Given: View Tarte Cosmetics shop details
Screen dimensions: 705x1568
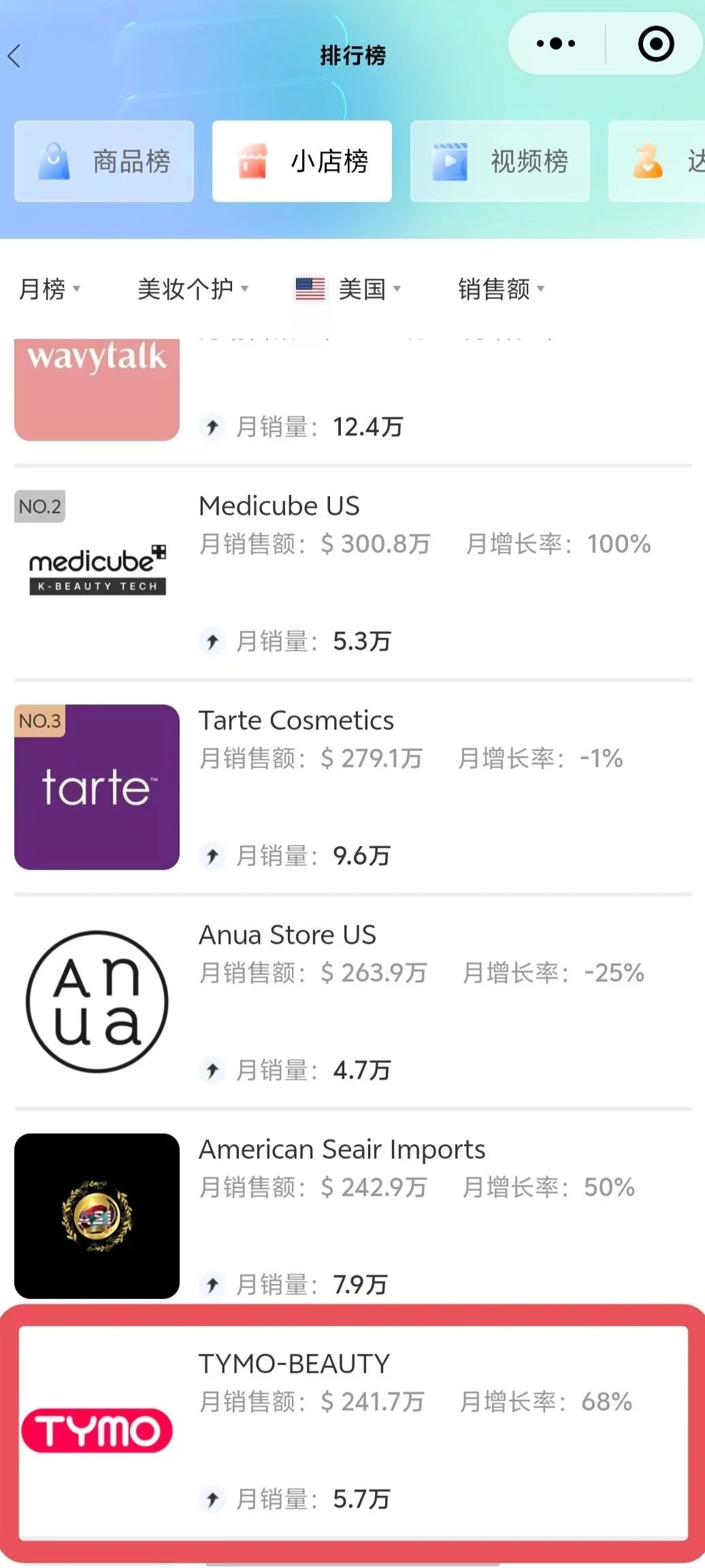Looking at the screenshot, I should click(x=296, y=720).
